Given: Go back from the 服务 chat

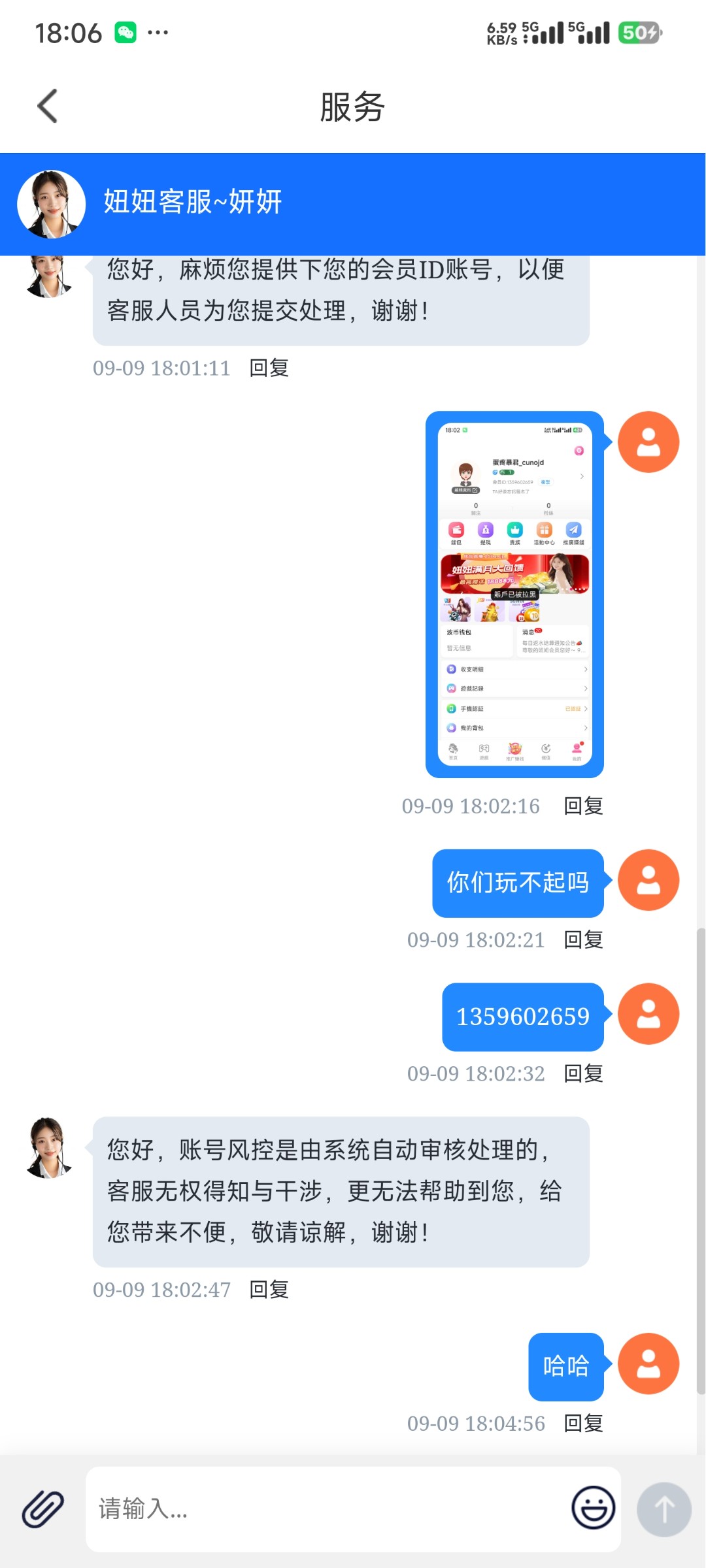Looking at the screenshot, I should click(48, 106).
